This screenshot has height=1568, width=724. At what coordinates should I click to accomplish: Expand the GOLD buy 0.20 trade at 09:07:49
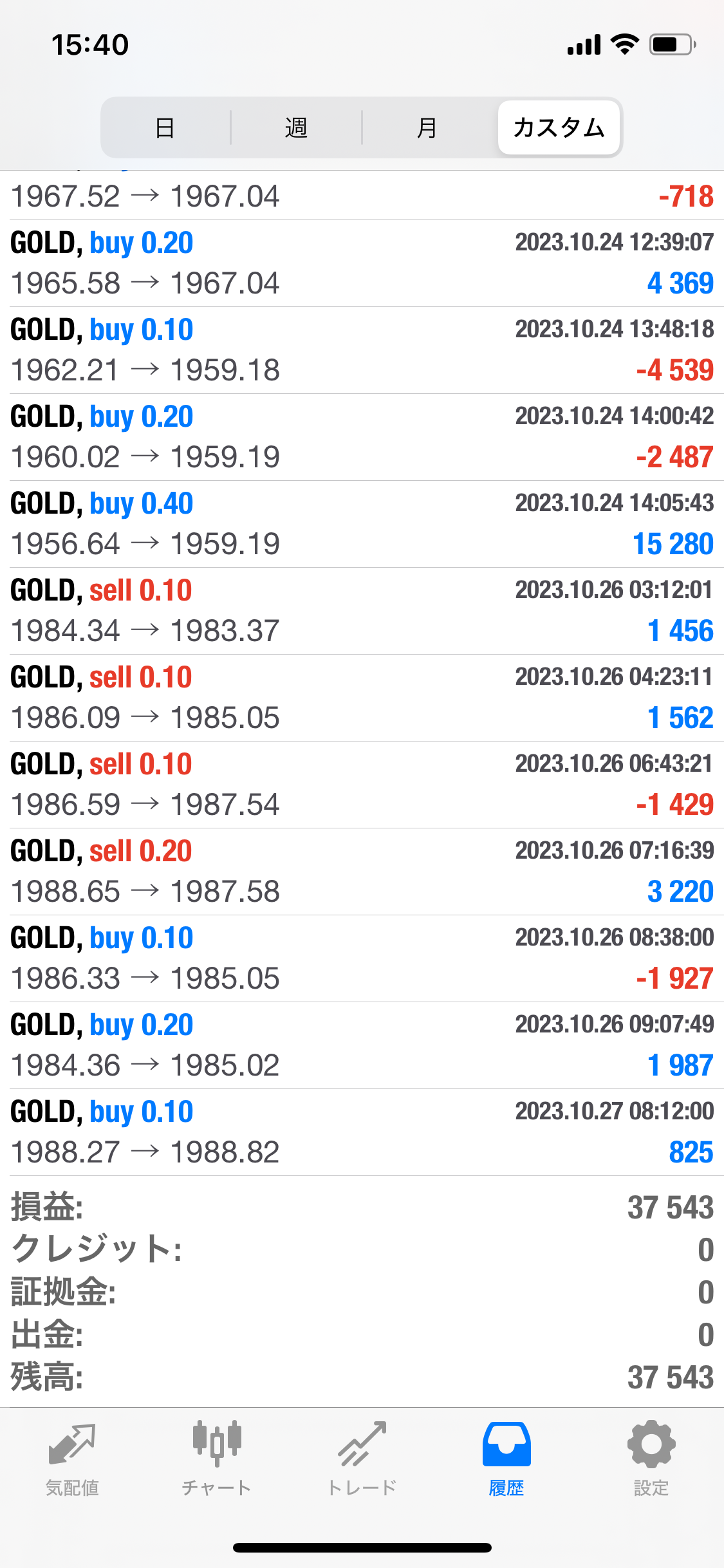[x=362, y=1045]
